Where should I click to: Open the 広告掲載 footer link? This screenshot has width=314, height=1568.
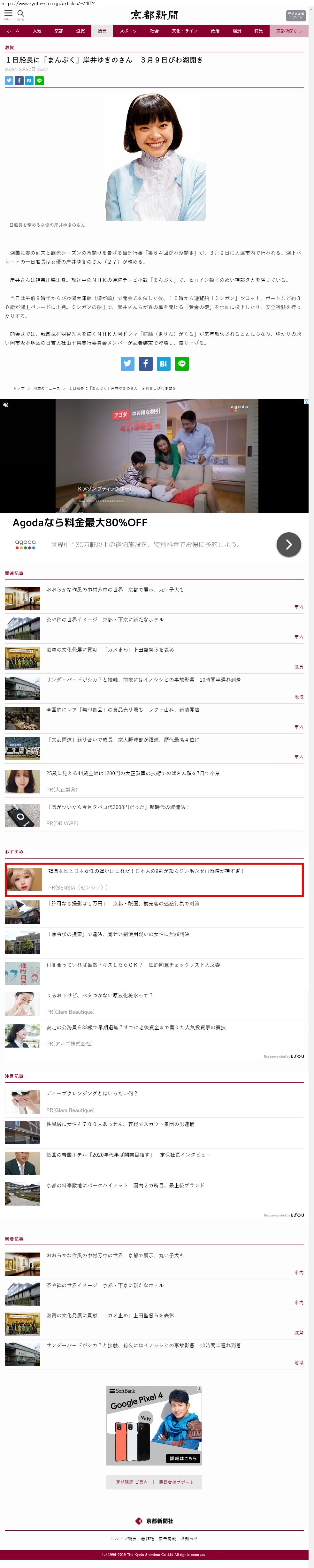click(x=167, y=1538)
